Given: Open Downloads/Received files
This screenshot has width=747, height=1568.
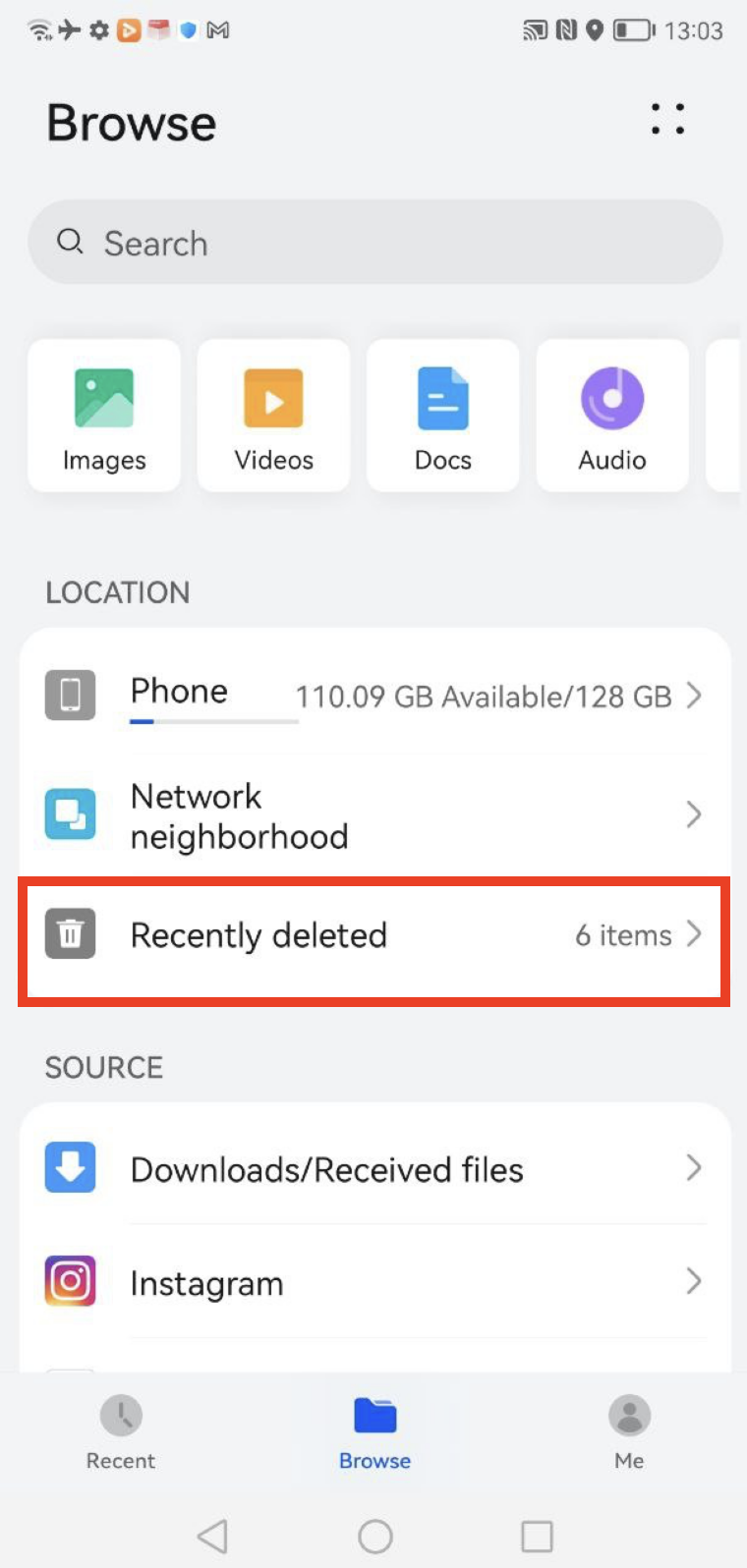Looking at the screenshot, I should pyautogui.click(x=374, y=1169).
